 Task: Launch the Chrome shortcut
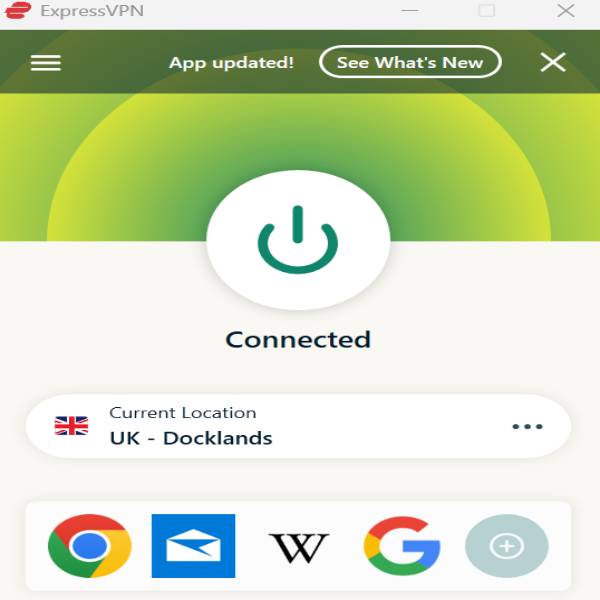(89, 546)
